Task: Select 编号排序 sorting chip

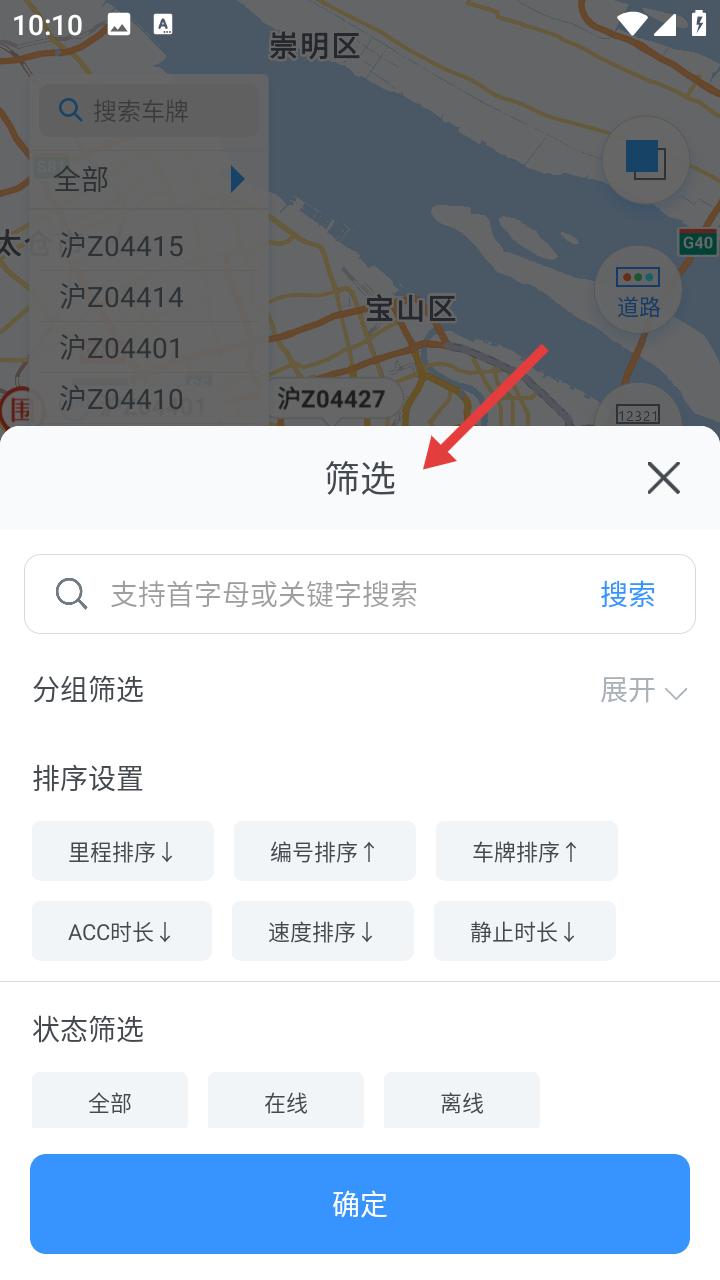Action: (x=324, y=852)
